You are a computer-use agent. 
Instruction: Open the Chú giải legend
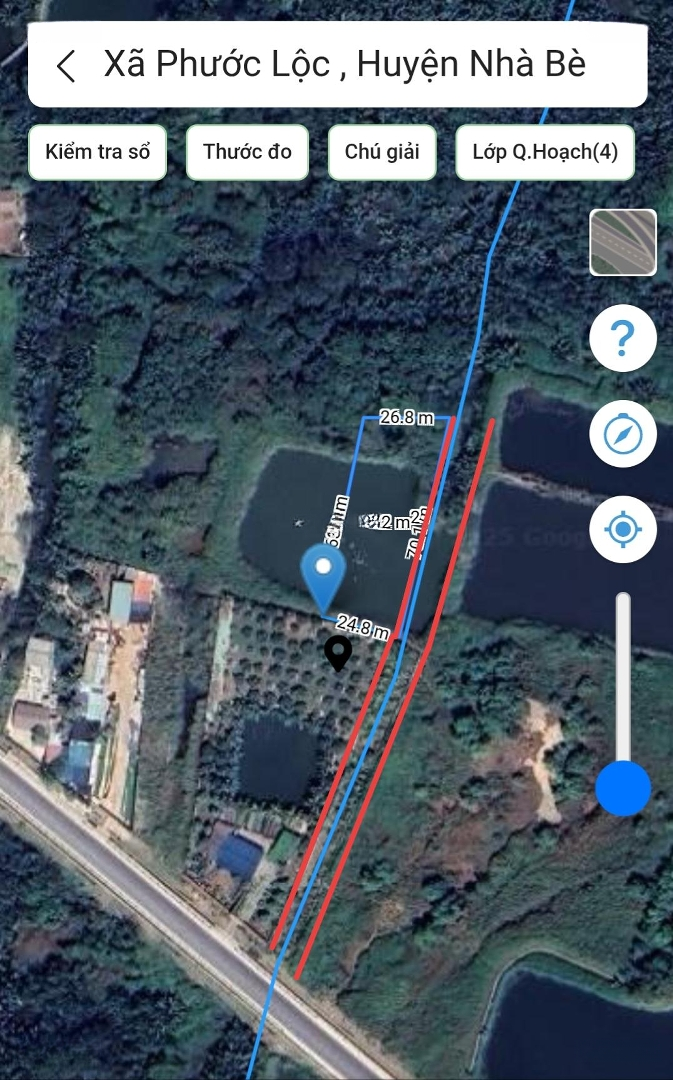pyautogui.click(x=382, y=152)
